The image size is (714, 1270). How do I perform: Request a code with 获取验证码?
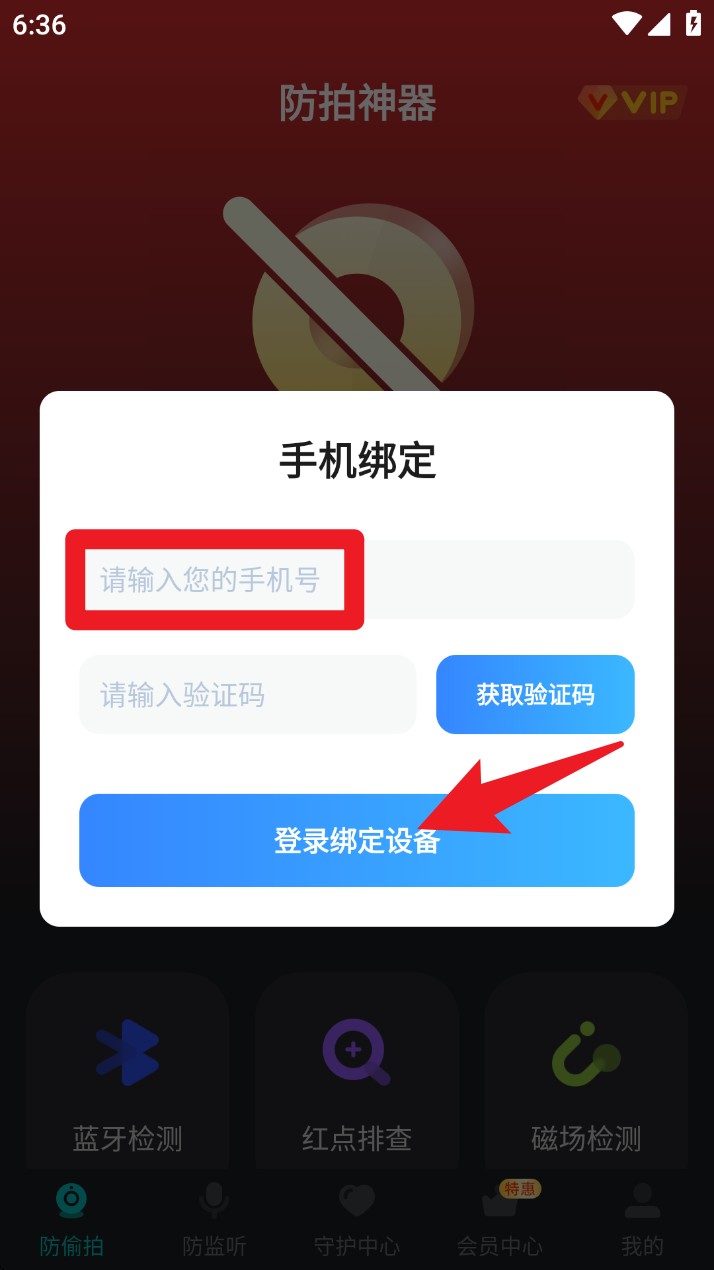tap(535, 695)
